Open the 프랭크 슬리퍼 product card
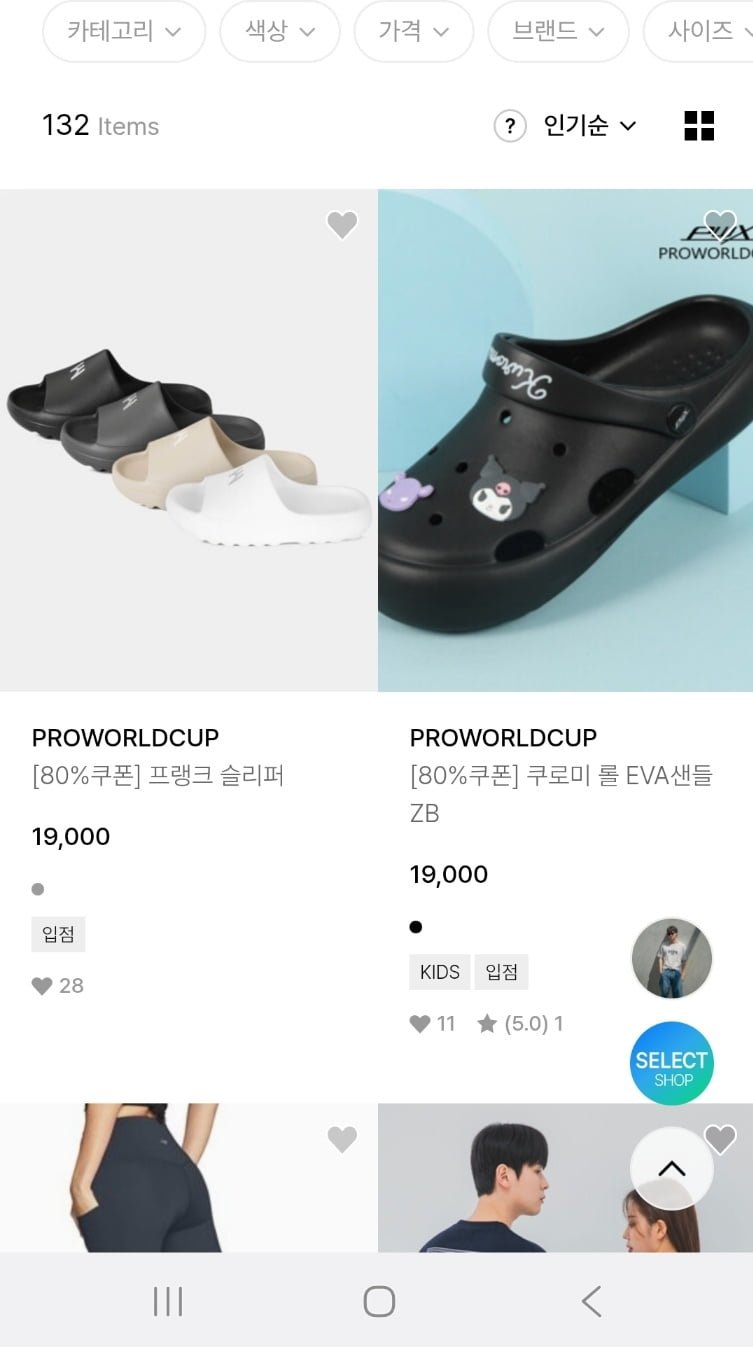The image size is (753, 1347). click(188, 440)
